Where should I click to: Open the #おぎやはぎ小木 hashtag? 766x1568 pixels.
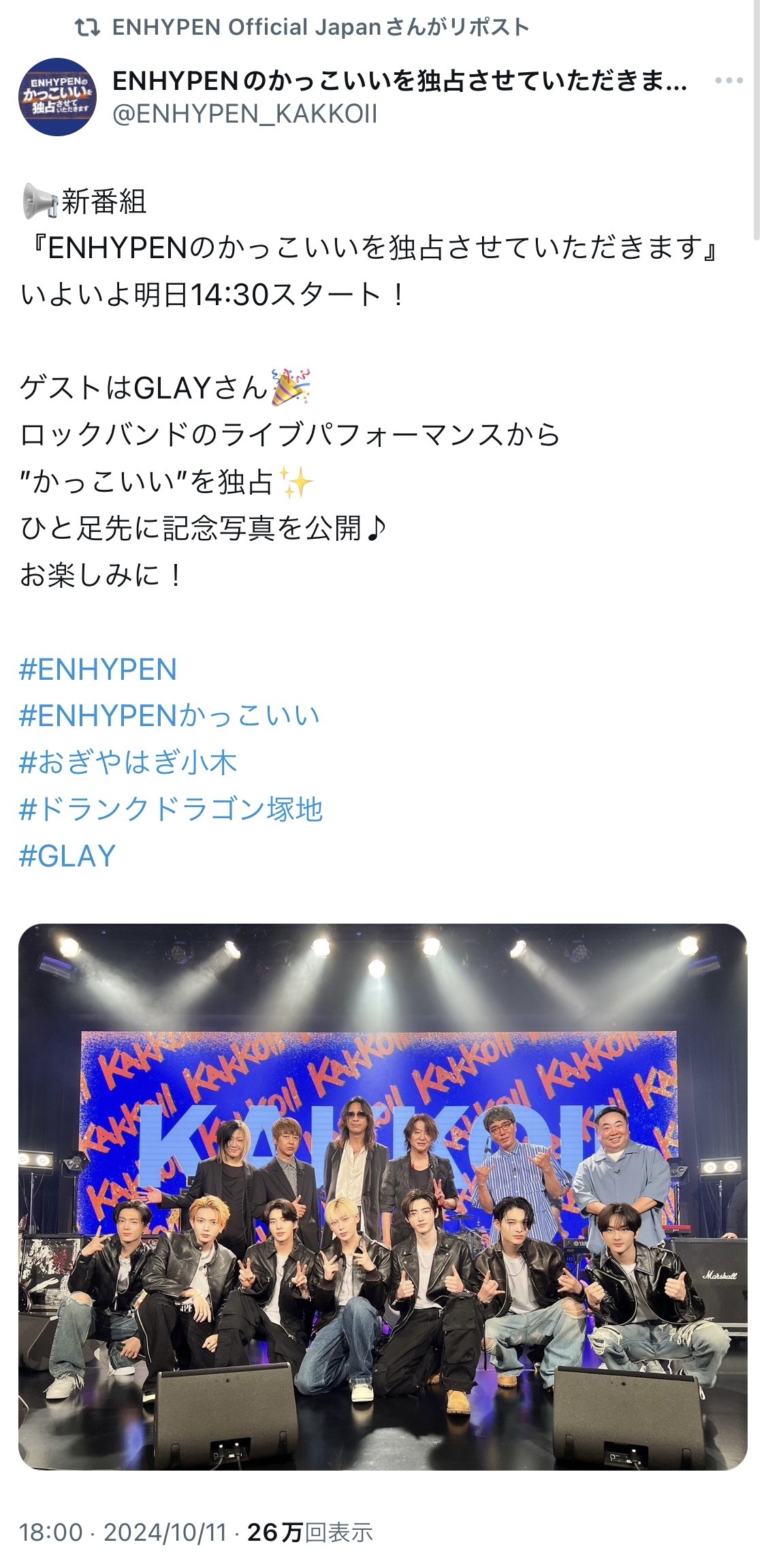click(x=128, y=762)
